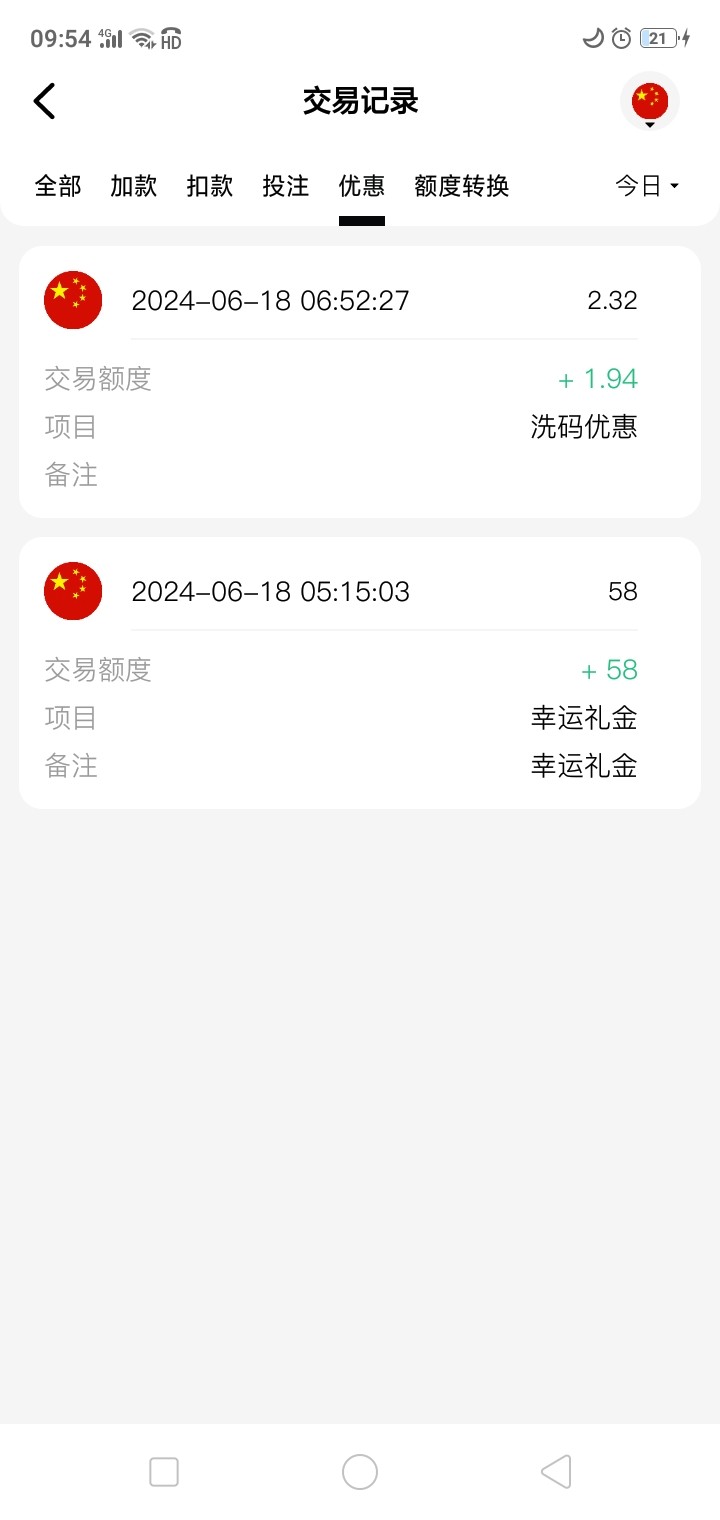Open the 额度转换 tab
This screenshot has width=720, height=1520.
[x=462, y=186]
